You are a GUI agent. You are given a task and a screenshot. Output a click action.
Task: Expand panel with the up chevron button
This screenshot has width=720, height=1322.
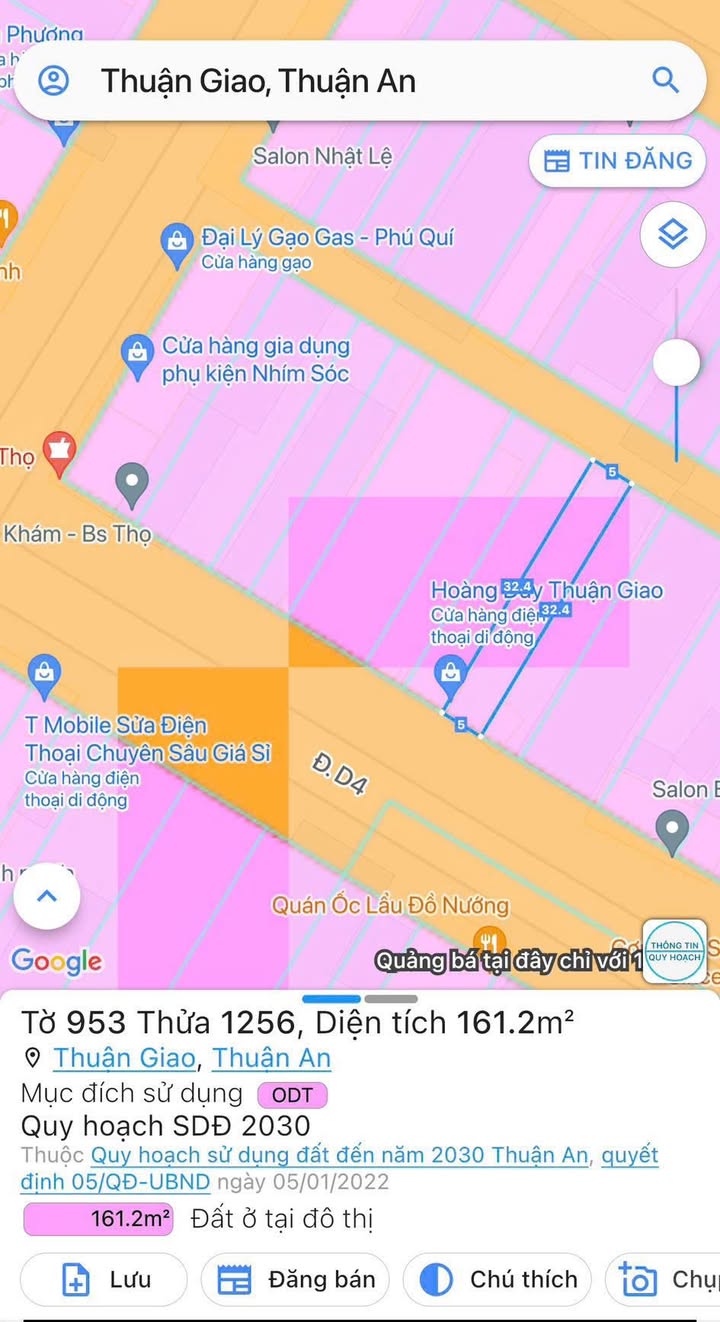(x=46, y=896)
